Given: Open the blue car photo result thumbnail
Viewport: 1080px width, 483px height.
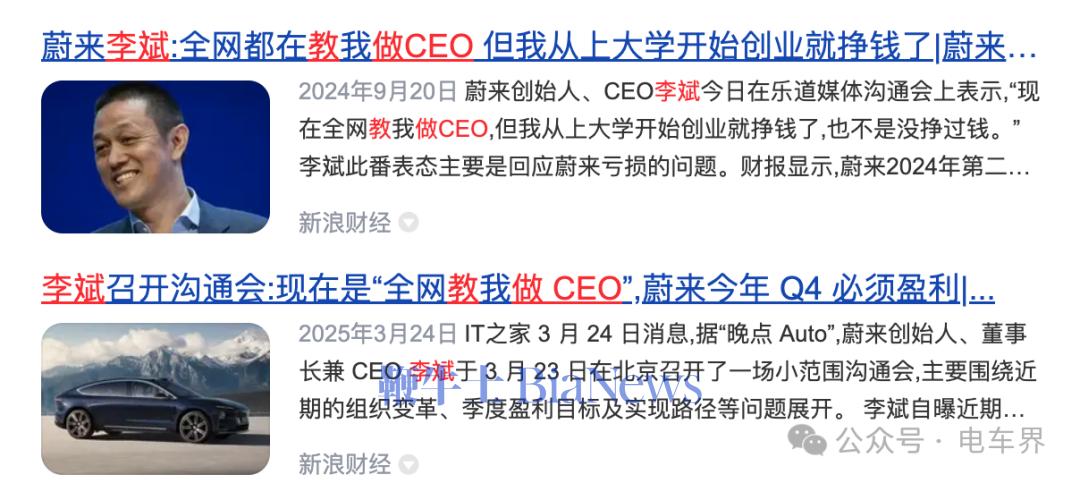Looking at the screenshot, I should [155, 399].
